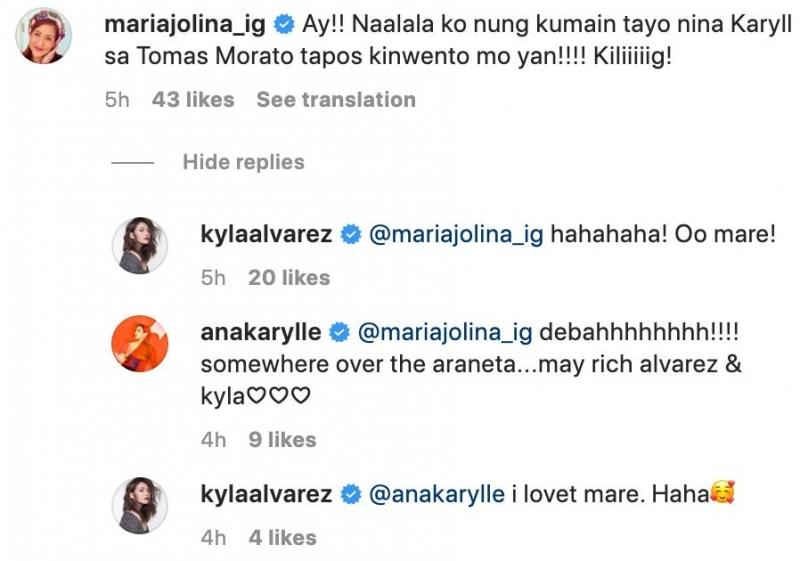View the 9 likes on anakarylle's reply

pyautogui.click(x=282, y=440)
